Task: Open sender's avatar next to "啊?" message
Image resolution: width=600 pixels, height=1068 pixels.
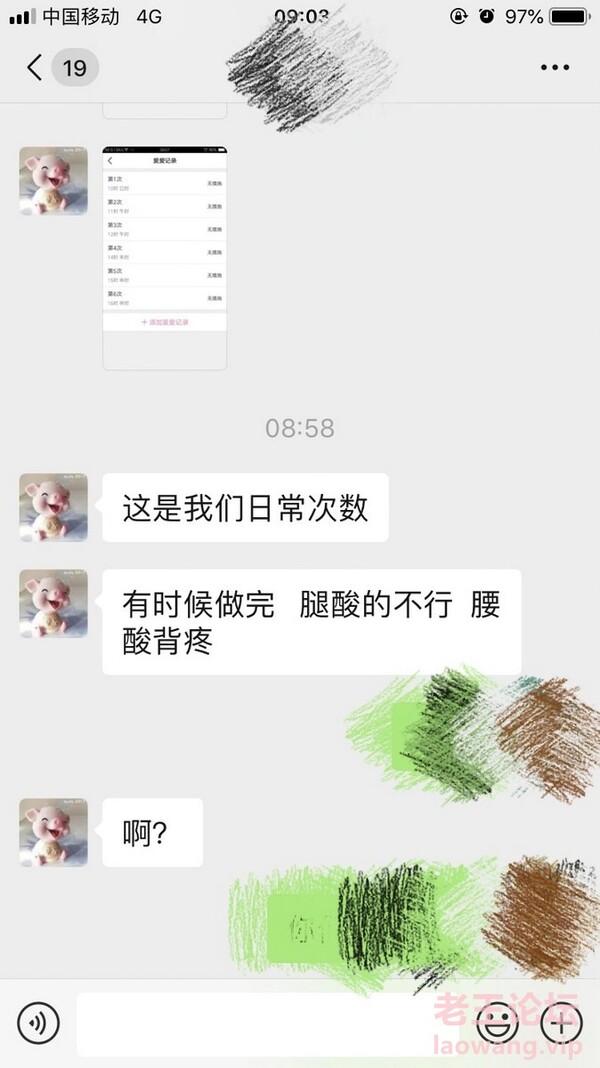Action: click(x=53, y=832)
